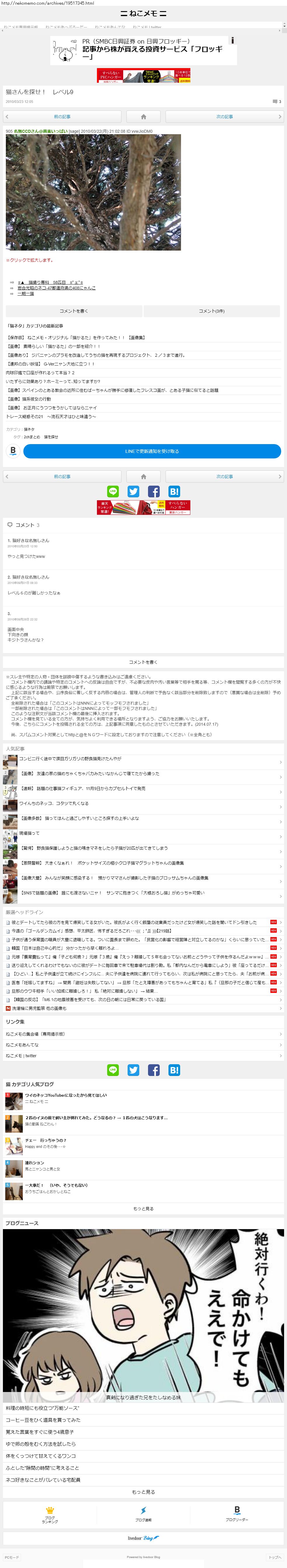Image resolution: width=287 pixels, height=1568 pixels.
Task: Tap もっと見る under カテゴリ人気ブログ
Action: pos(144,1208)
